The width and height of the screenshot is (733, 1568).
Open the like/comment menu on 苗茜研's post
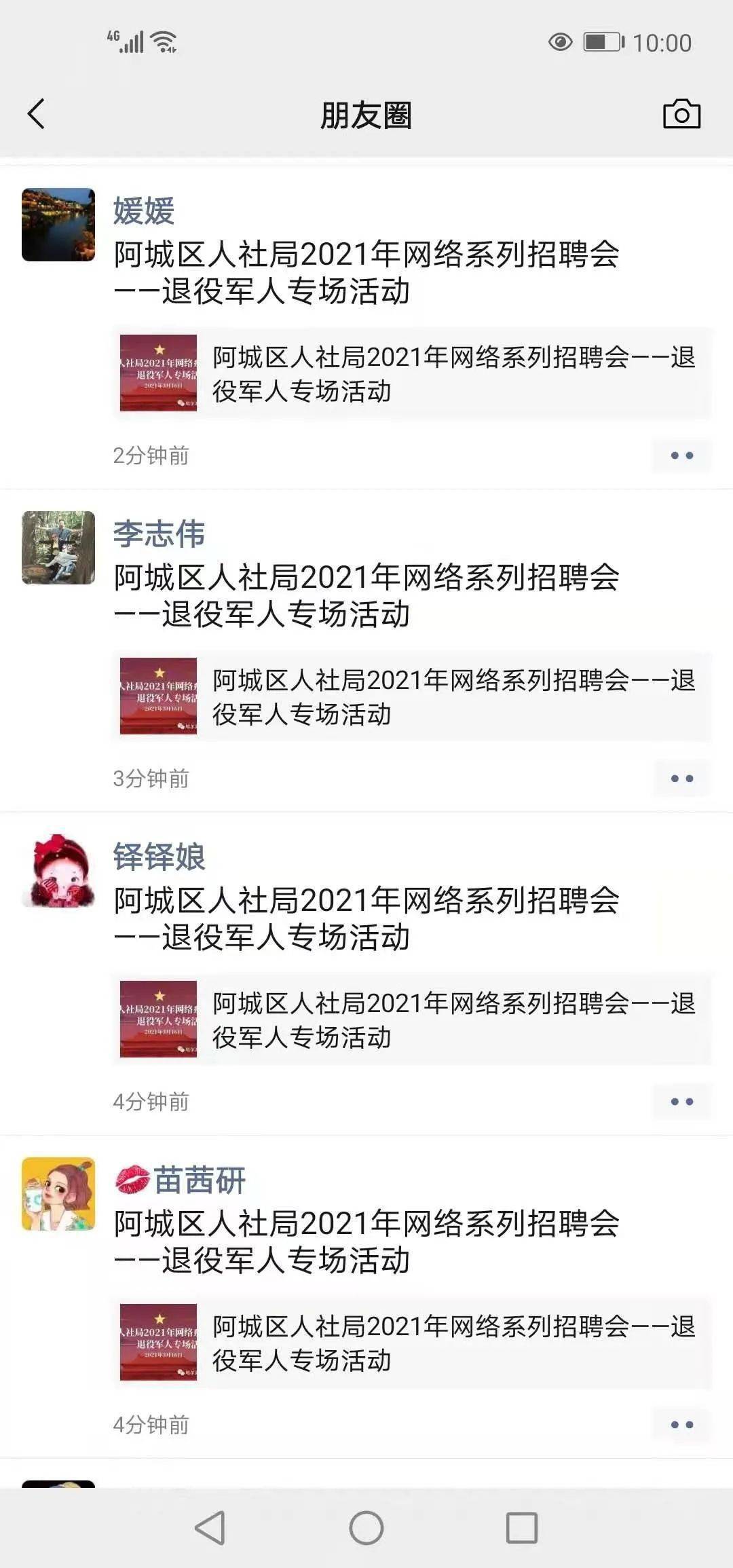[x=681, y=1425]
